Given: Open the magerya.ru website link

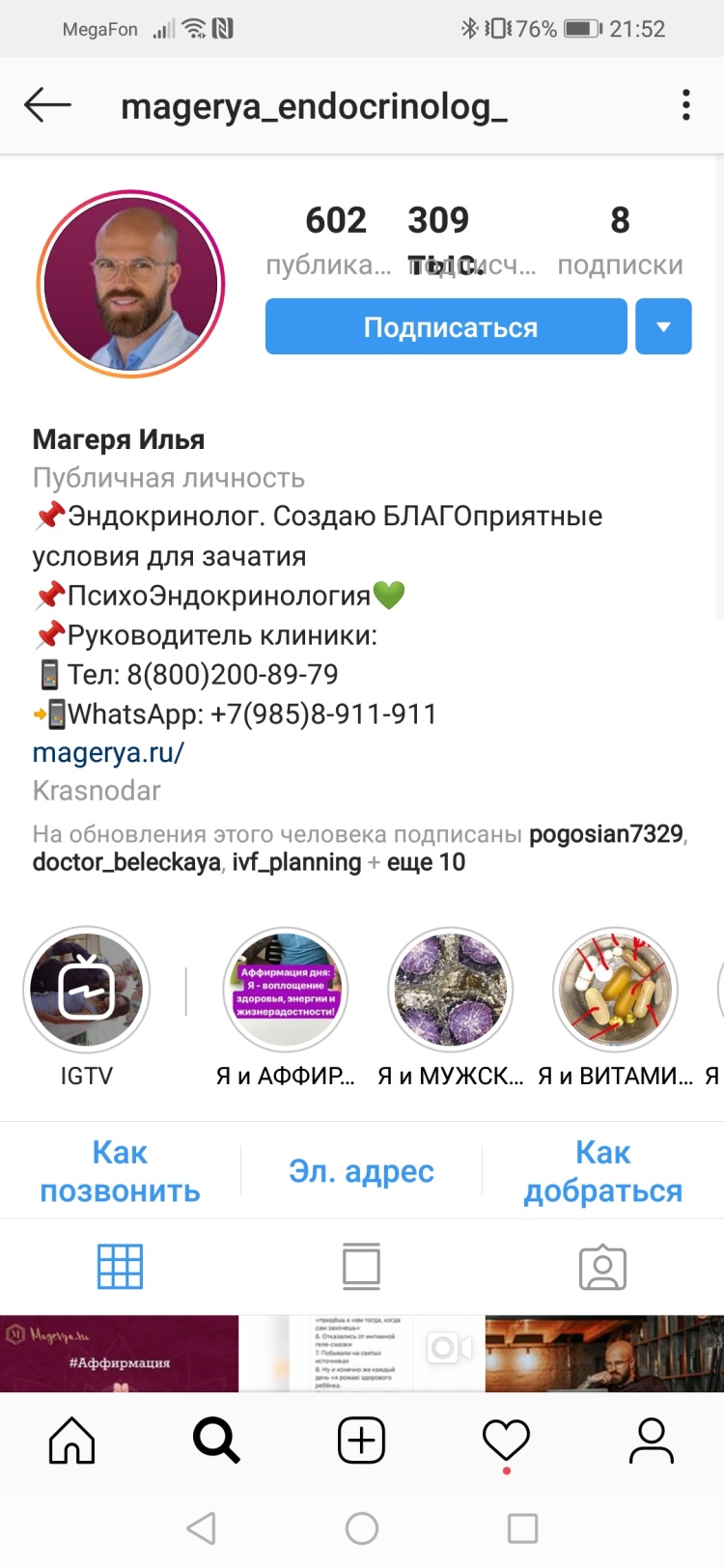Looking at the screenshot, I should [108, 752].
